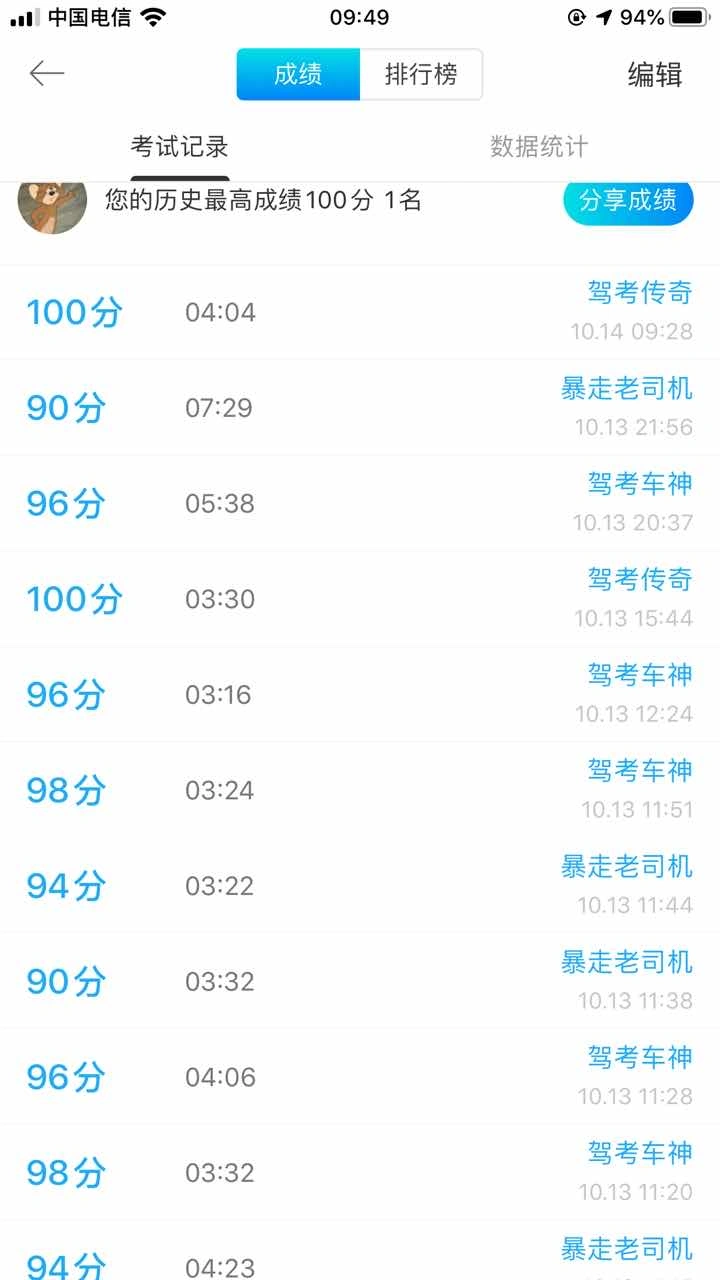The width and height of the screenshot is (720, 1280).
Task: Go back using the arrow icon
Action: 47,73
